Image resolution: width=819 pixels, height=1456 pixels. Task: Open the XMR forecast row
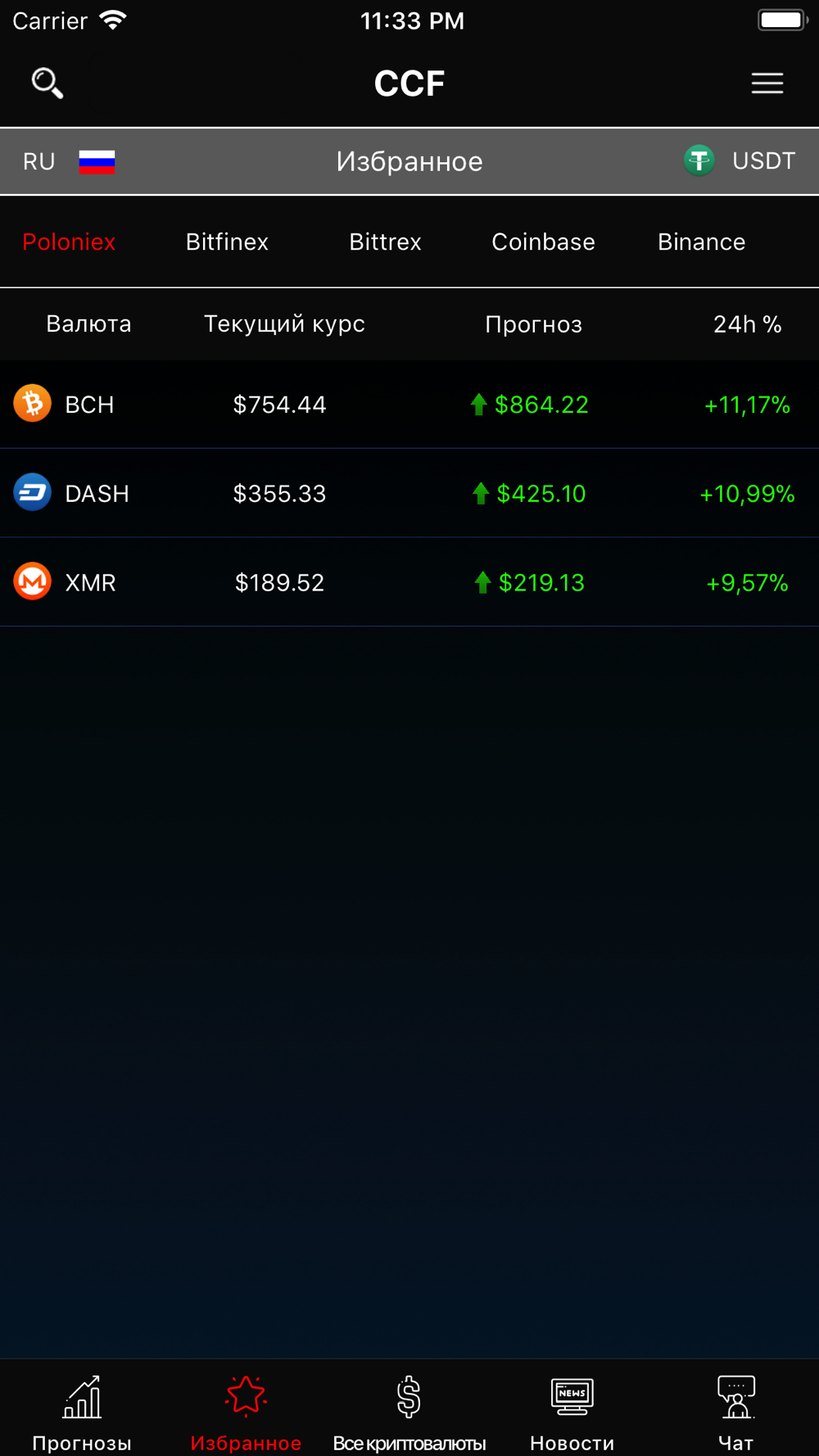(409, 582)
